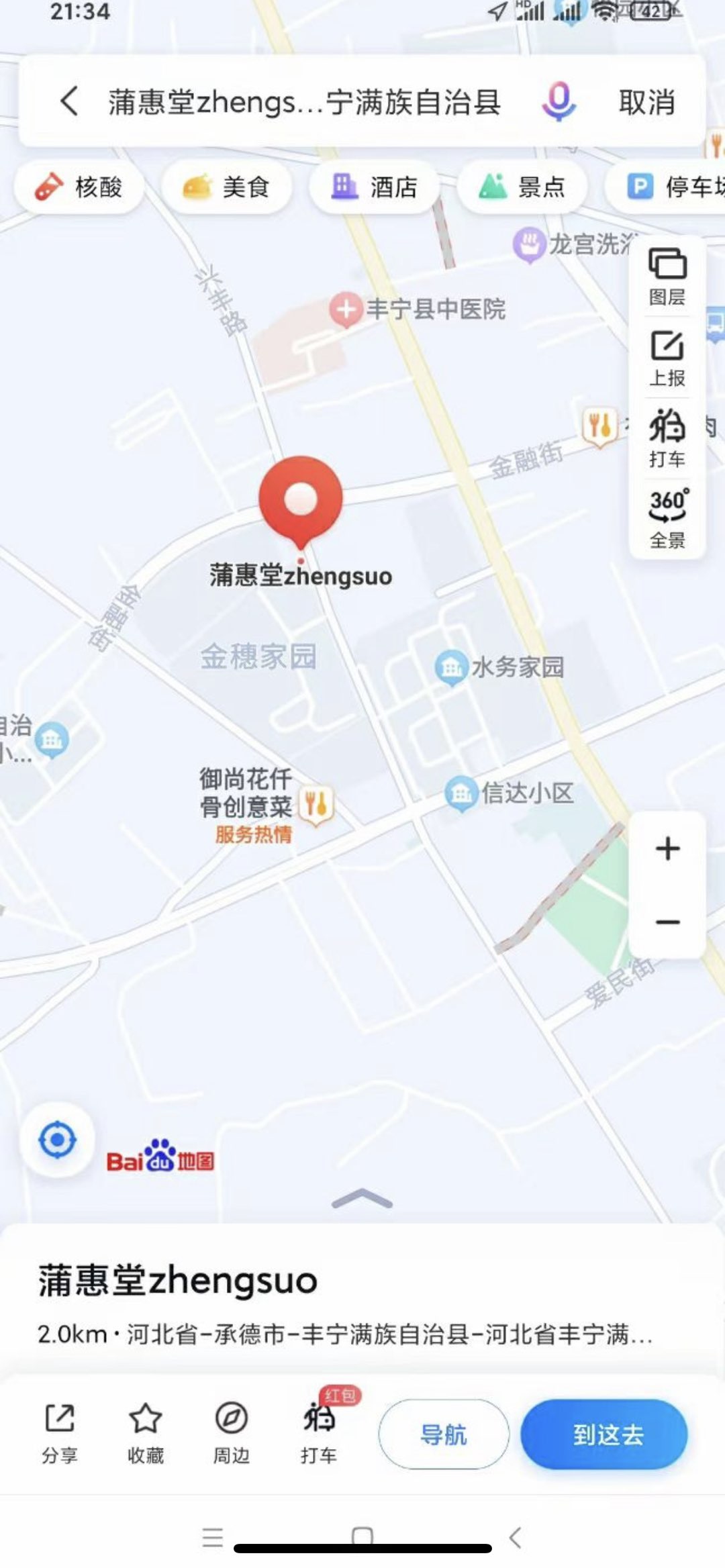Screen dimensions: 725x1568
Task: Start navigation with 导航
Action: click(x=443, y=1434)
